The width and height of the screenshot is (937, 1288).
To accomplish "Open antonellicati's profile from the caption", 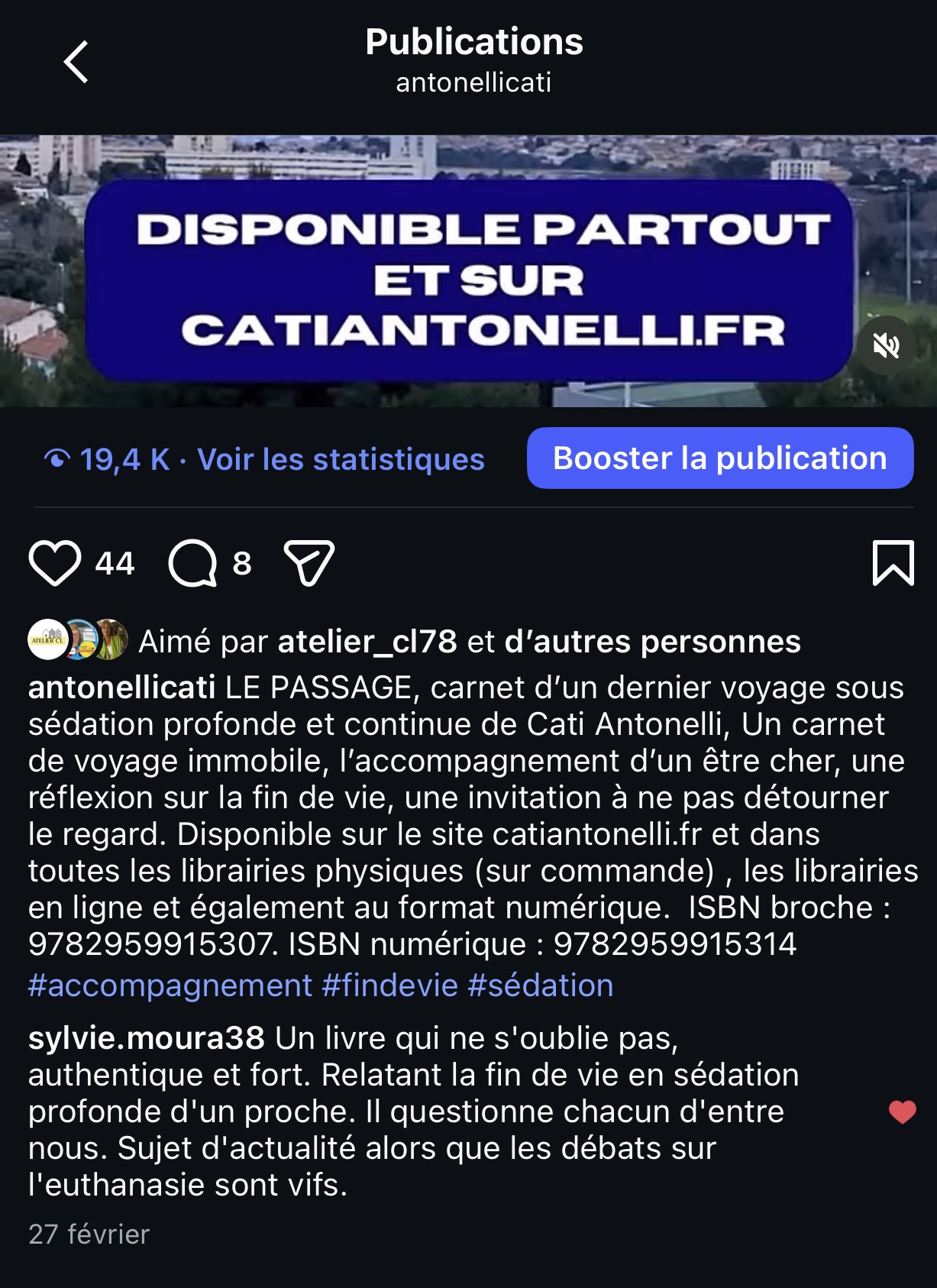I will (x=122, y=688).
